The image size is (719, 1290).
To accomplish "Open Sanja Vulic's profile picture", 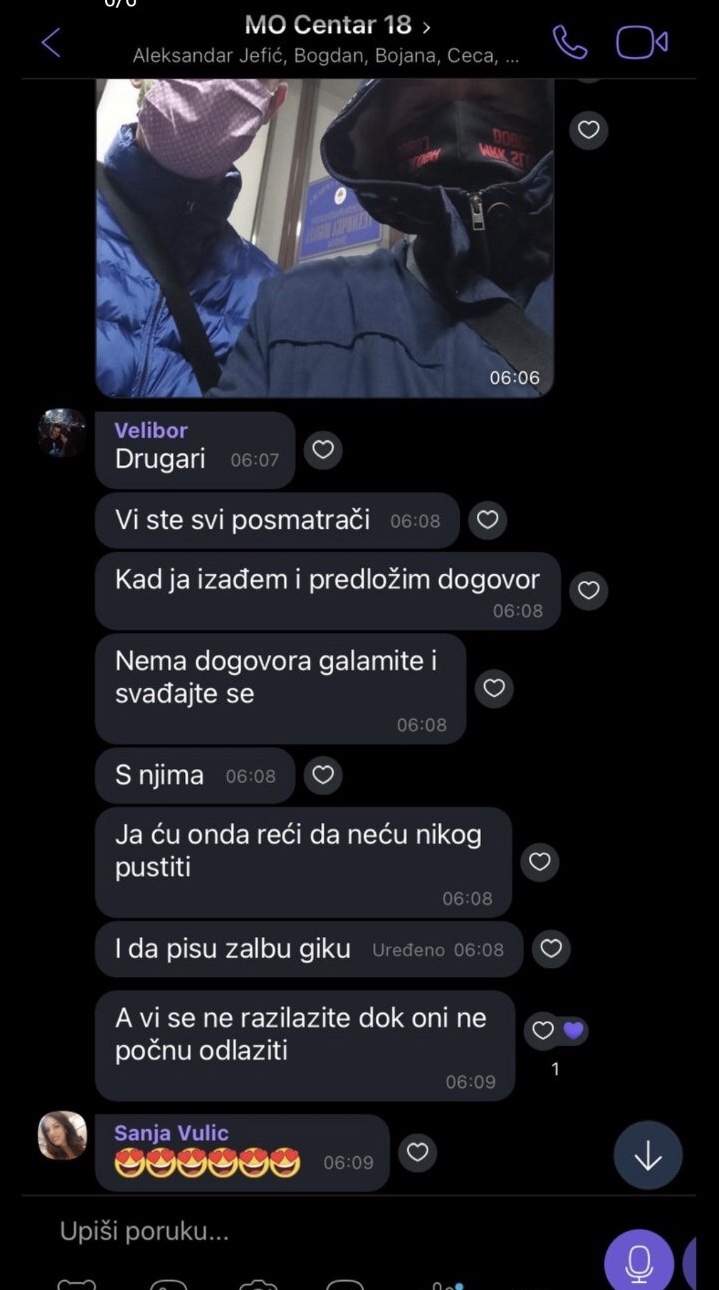I will (62, 1135).
